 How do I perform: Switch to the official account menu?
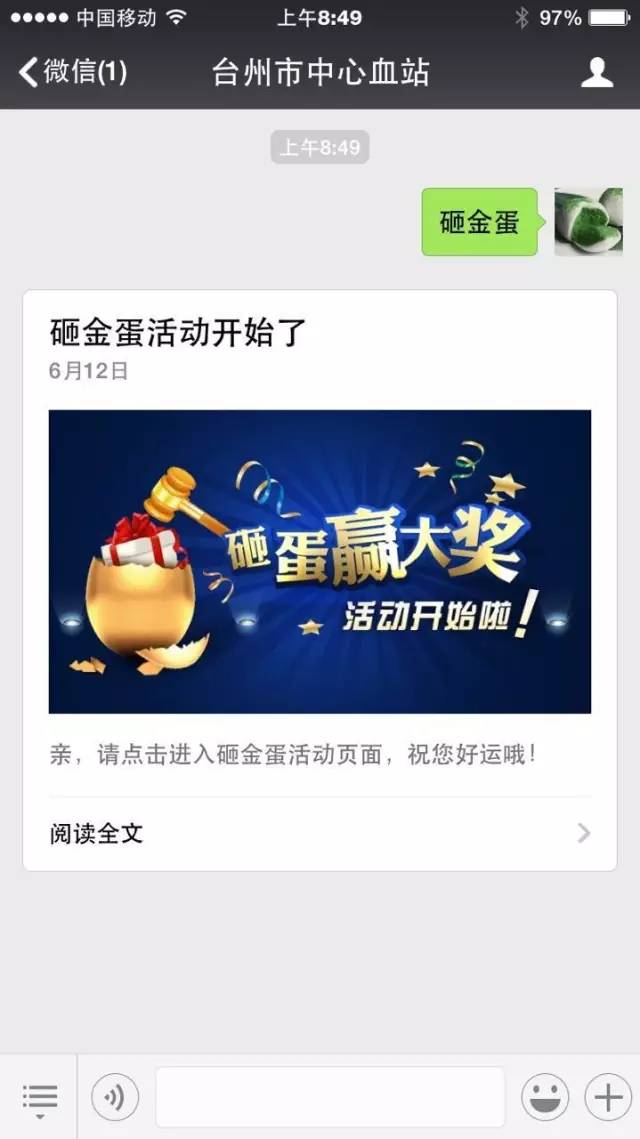pos(39,1097)
